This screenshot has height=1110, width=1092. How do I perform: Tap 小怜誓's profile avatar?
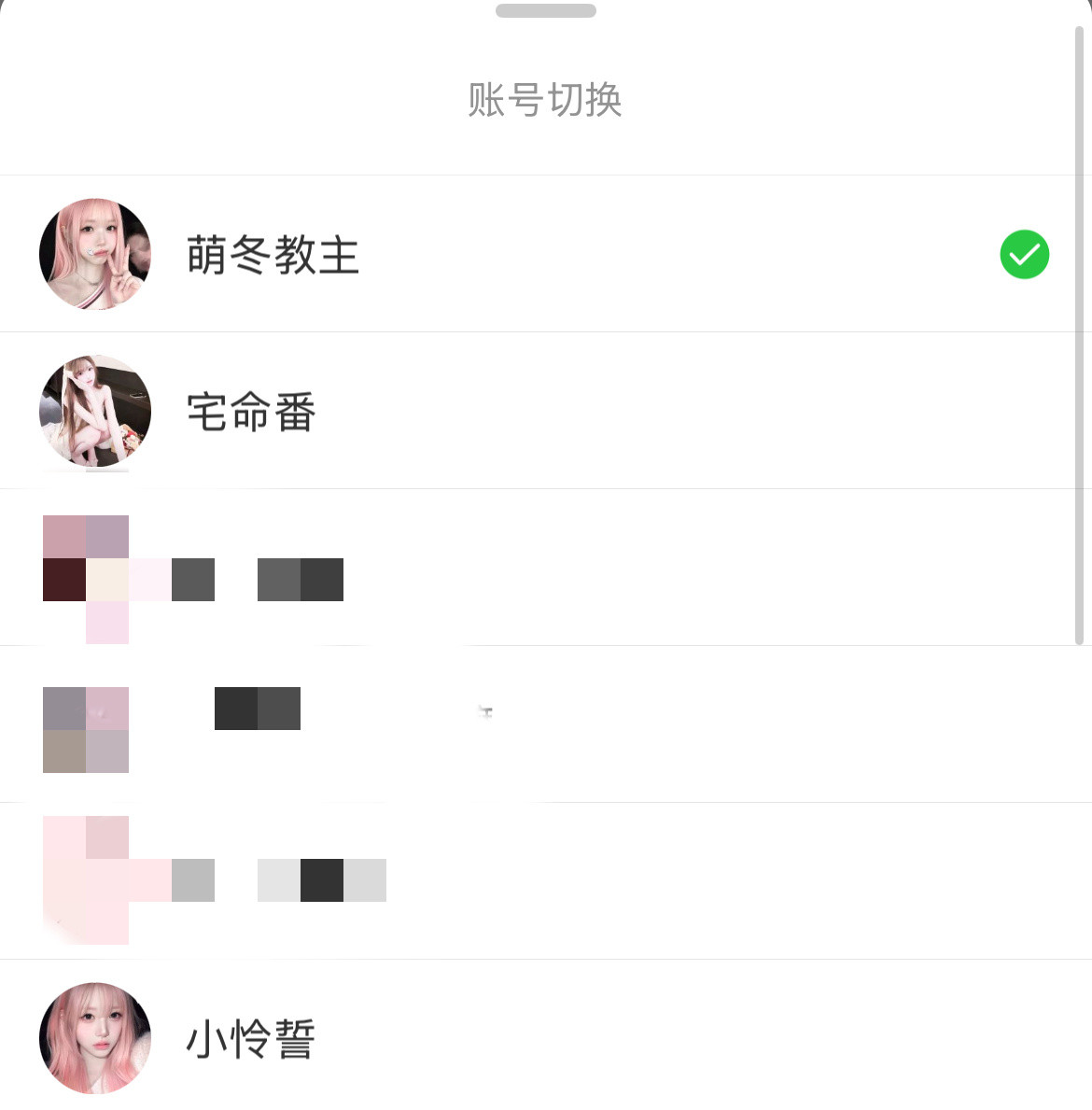94,1038
